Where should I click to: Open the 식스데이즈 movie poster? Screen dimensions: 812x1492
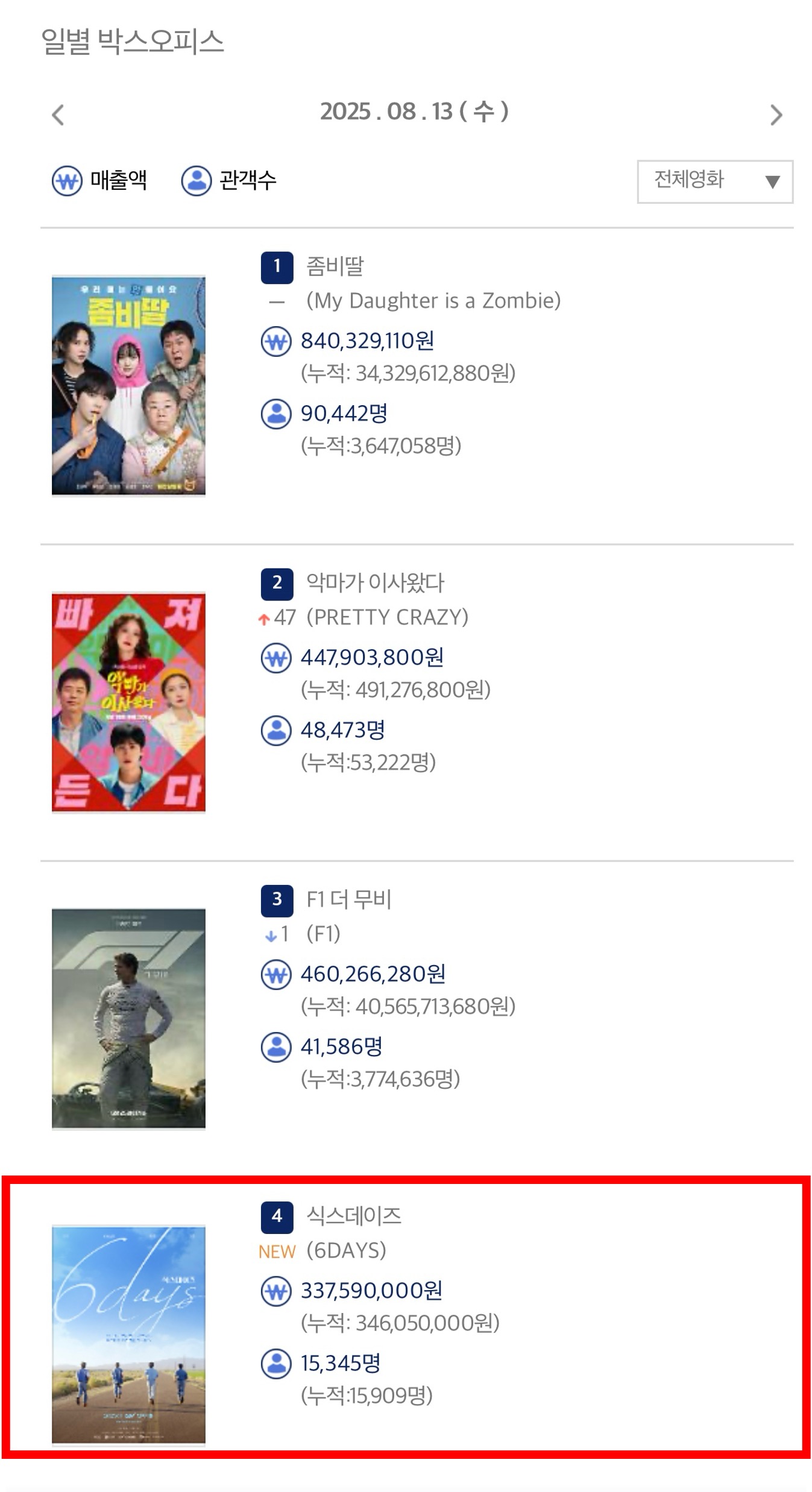pyautogui.click(x=128, y=1335)
